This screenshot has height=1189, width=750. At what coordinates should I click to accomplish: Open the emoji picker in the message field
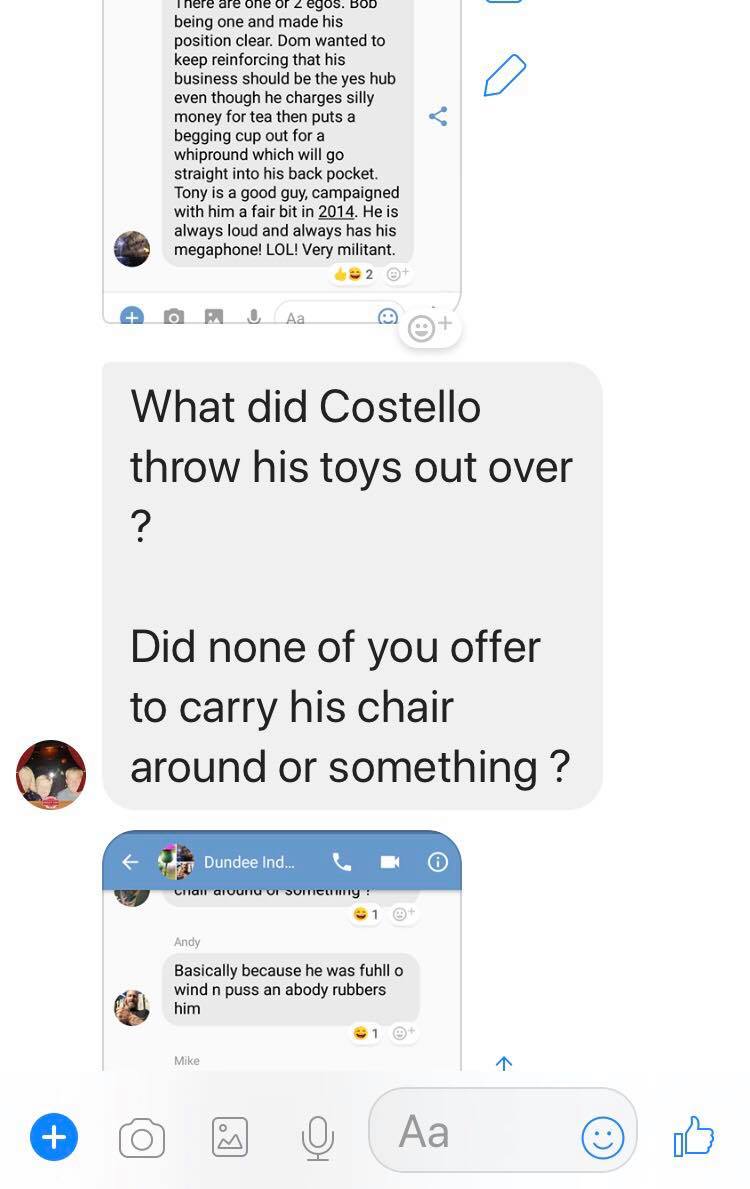pyautogui.click(x=602, y=1138)
